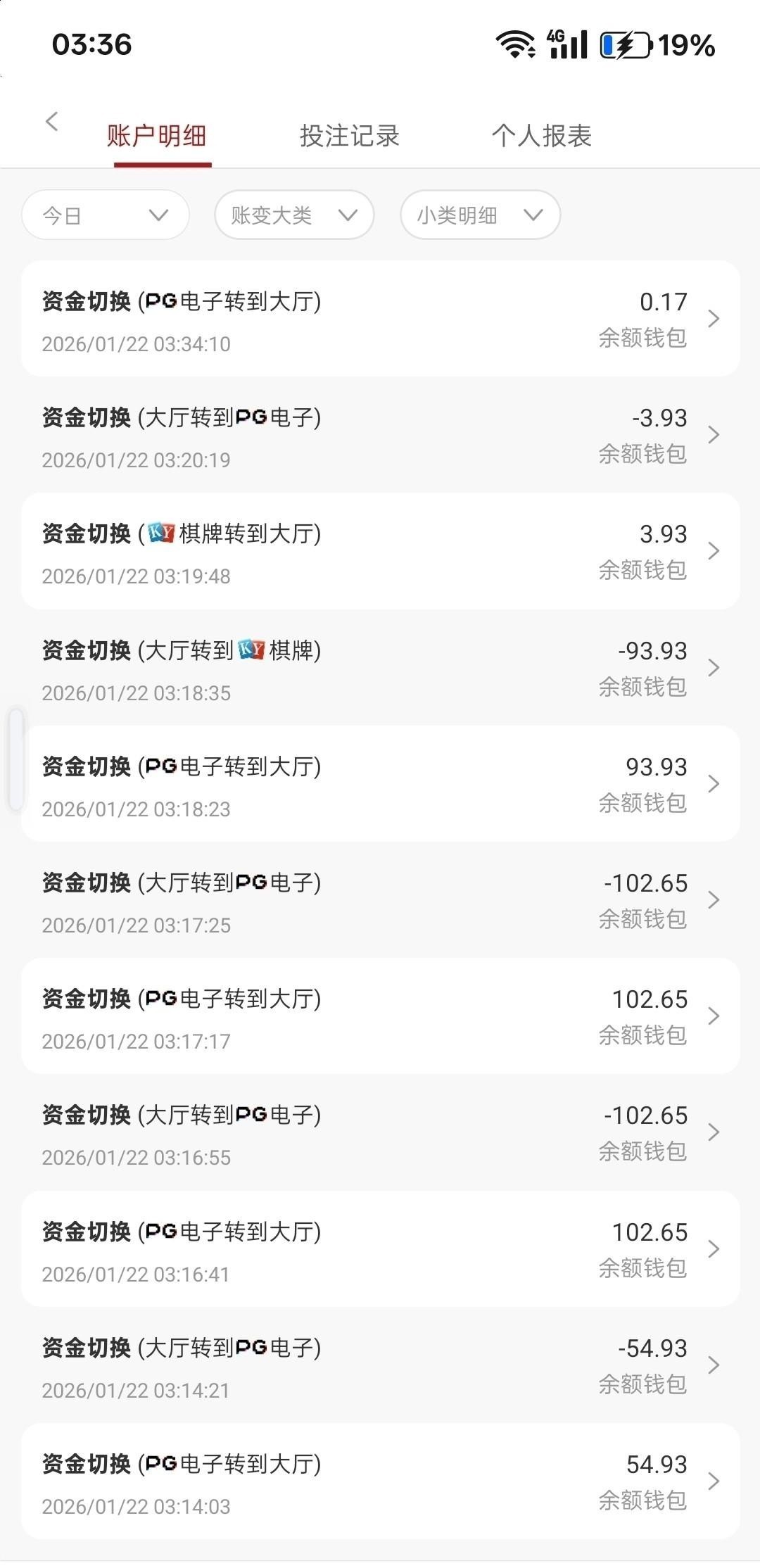Open the 03:14:03 record of 54.93

380,1481
